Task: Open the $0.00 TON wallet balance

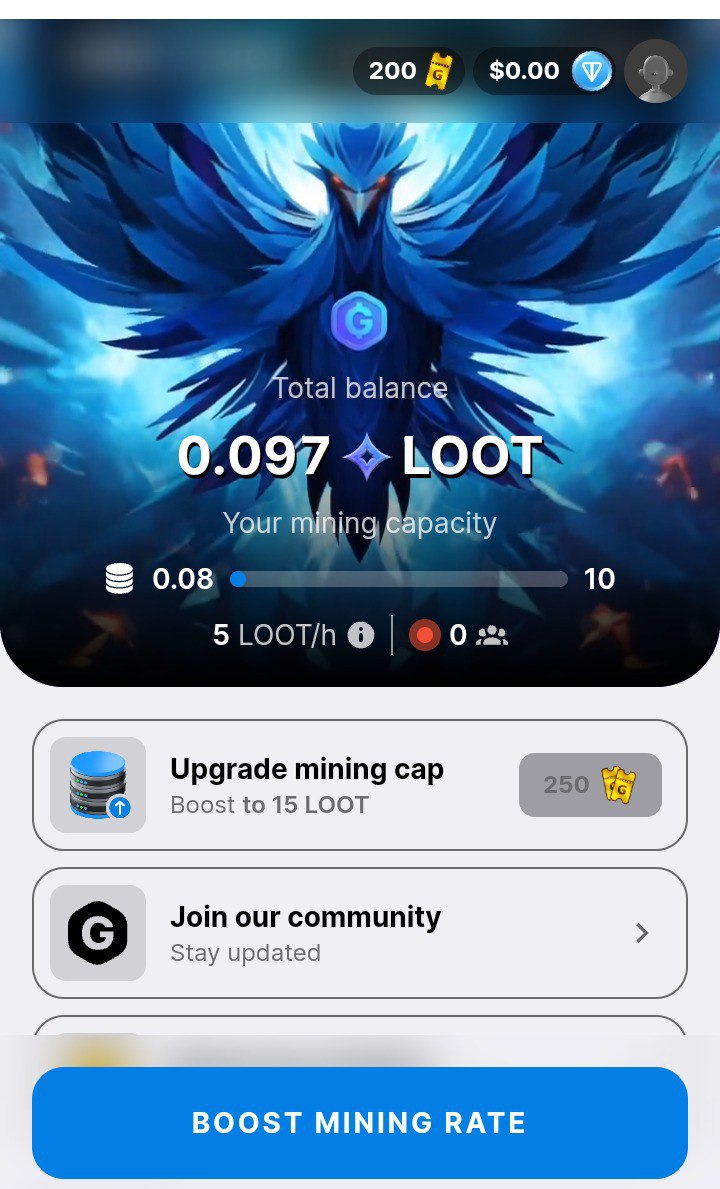Action: coord(543,71)
